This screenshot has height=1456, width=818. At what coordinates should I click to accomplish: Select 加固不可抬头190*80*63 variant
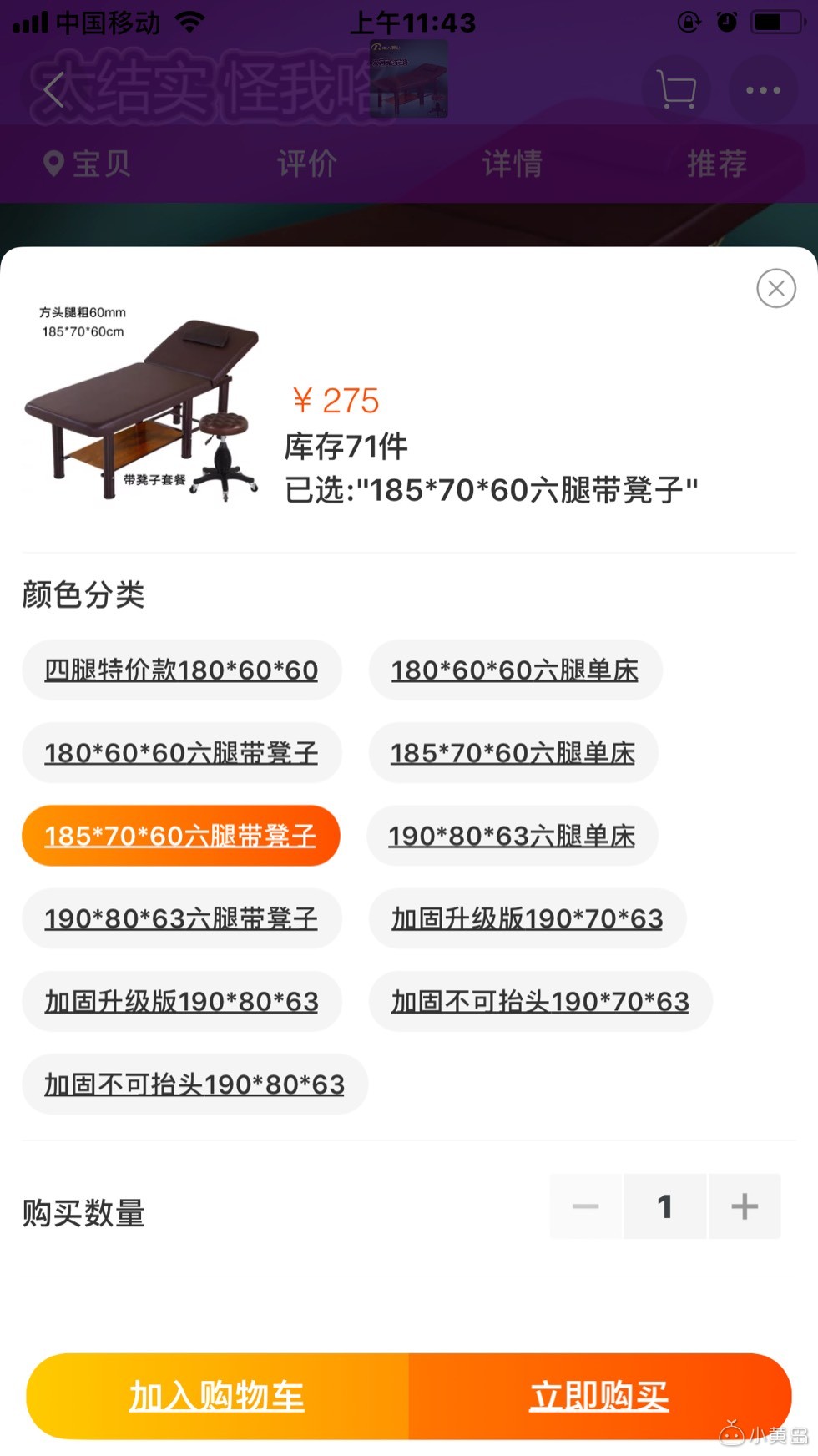coord(194,1084)
